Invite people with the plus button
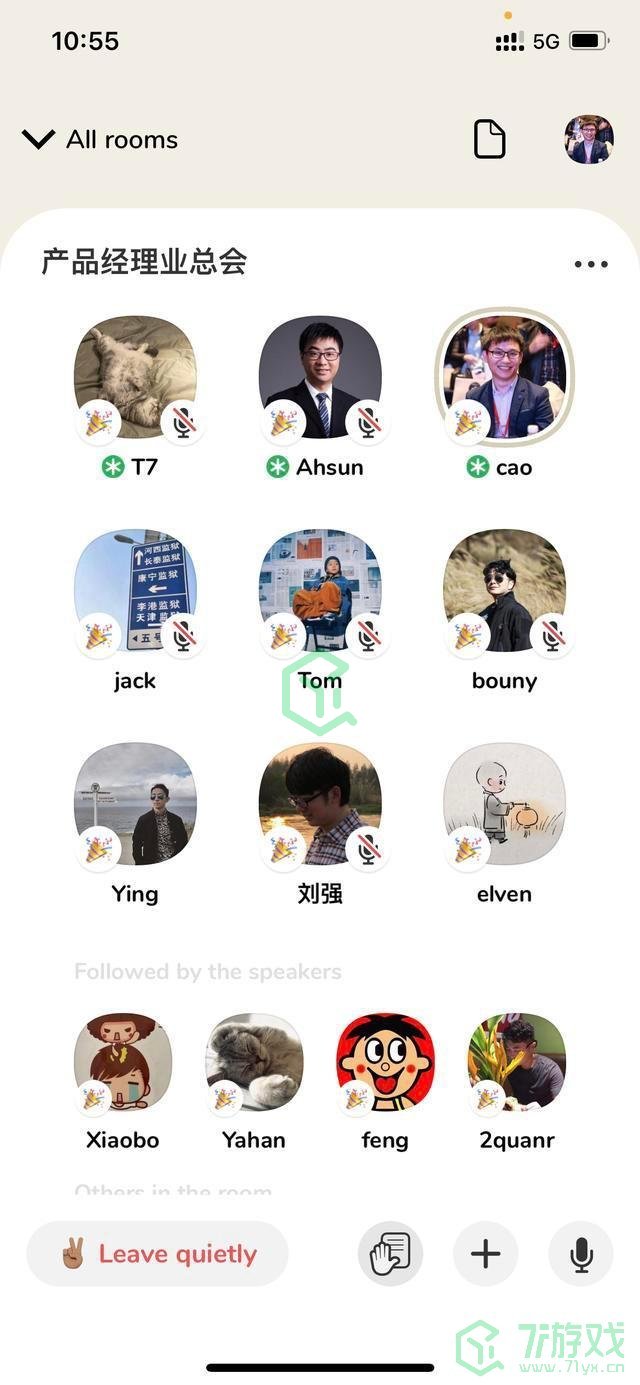 485,1254
